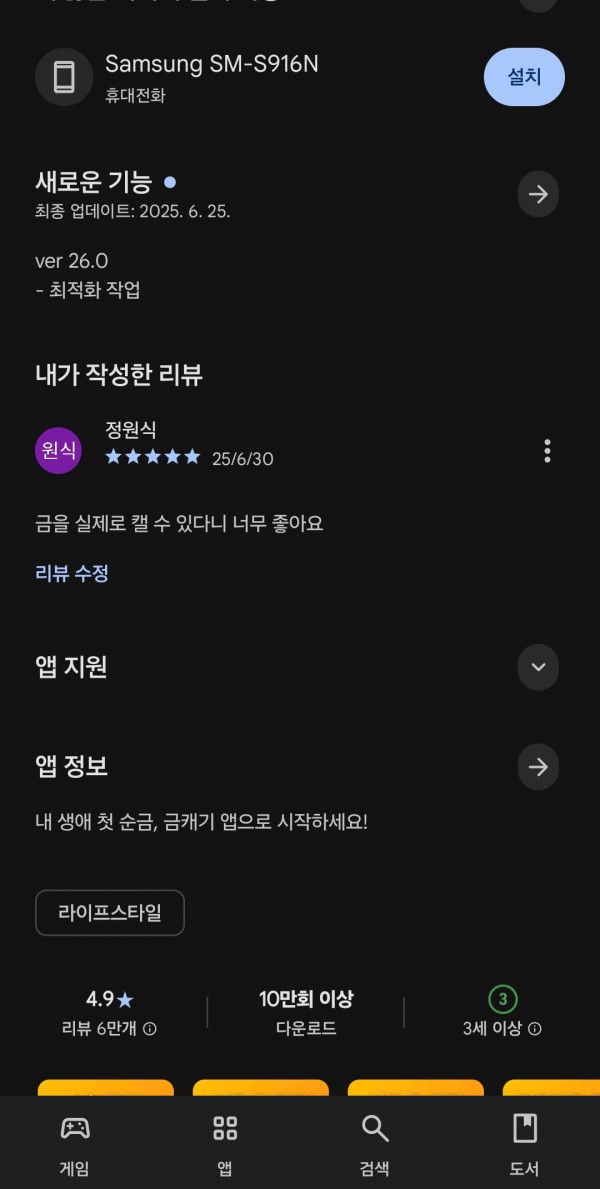Switch to the 도서 tab

point(524,1144)
